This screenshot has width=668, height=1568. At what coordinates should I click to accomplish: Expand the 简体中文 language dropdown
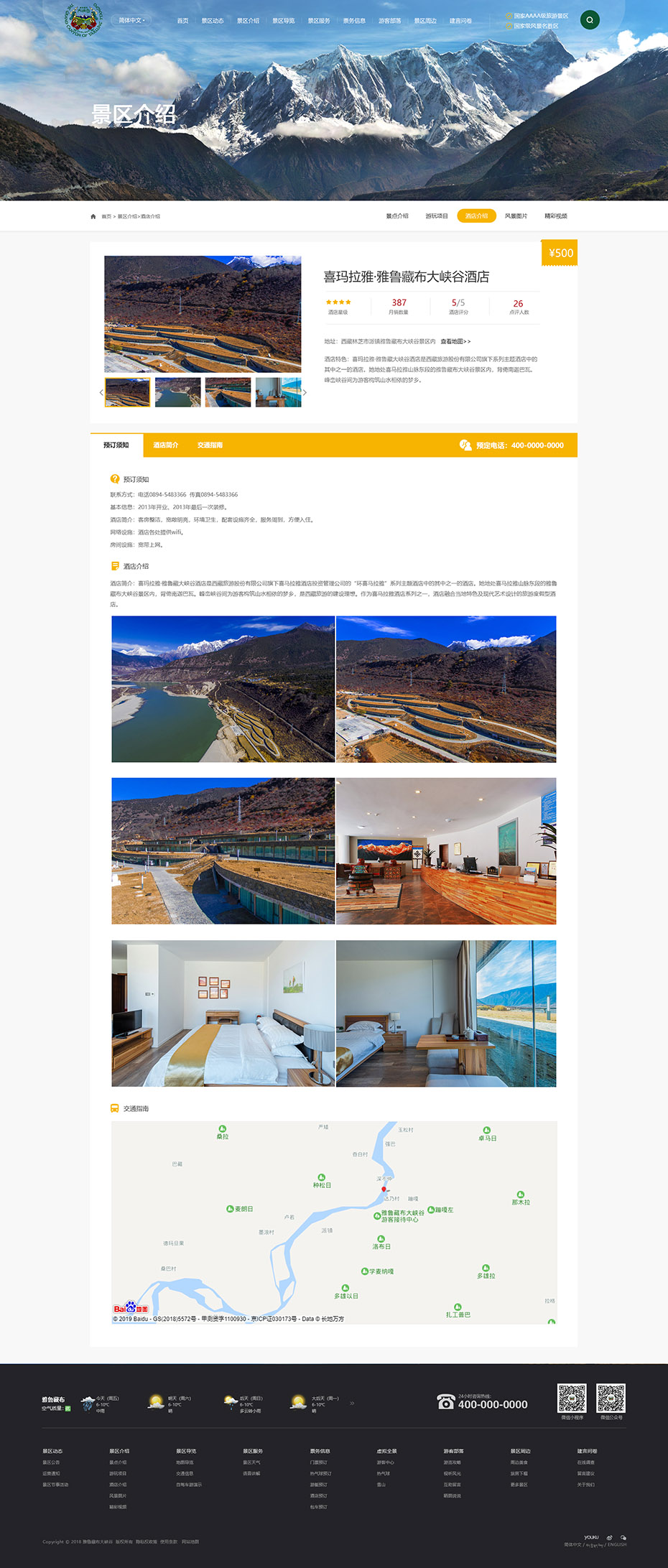tap(132, 20)
